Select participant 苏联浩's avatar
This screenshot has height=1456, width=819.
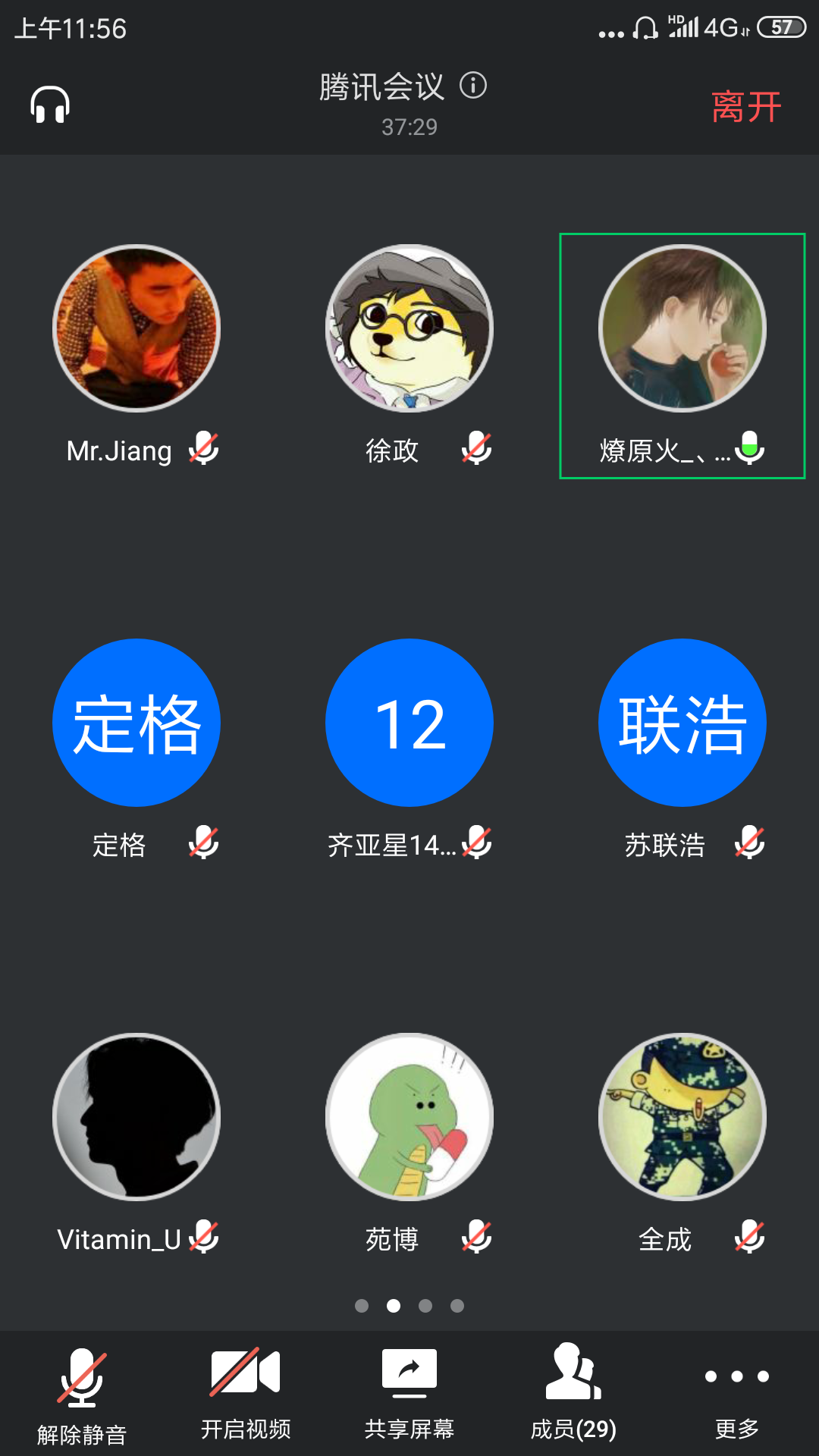click(x=682, y=723)
